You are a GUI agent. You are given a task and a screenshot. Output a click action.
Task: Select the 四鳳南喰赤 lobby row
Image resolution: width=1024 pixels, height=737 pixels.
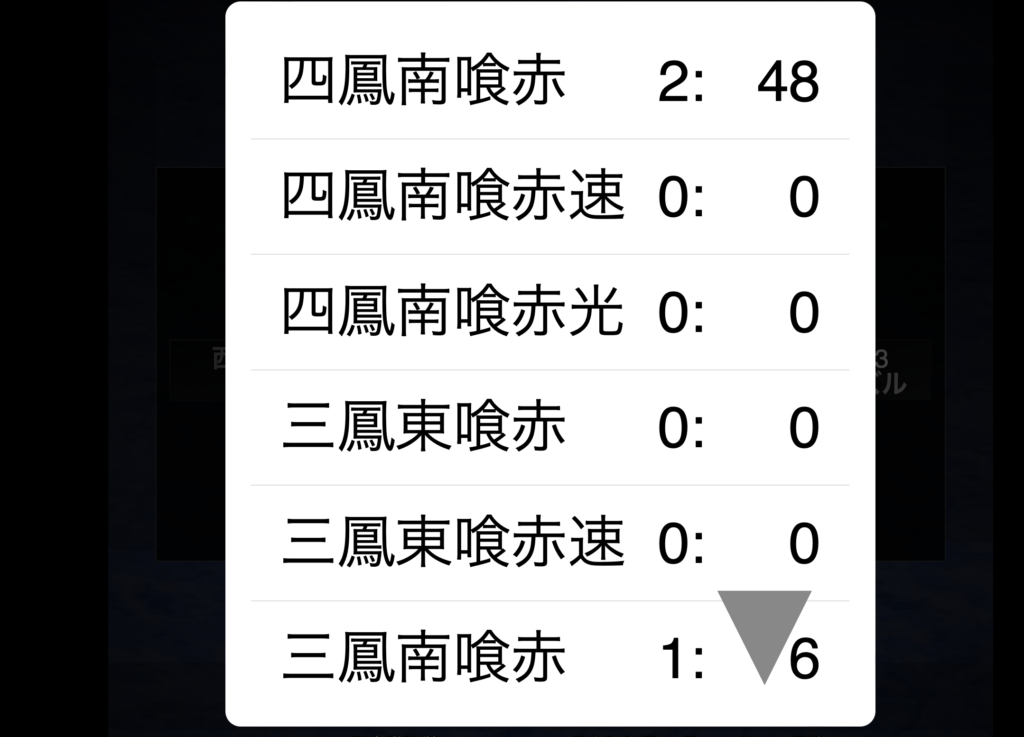(548, 82)
